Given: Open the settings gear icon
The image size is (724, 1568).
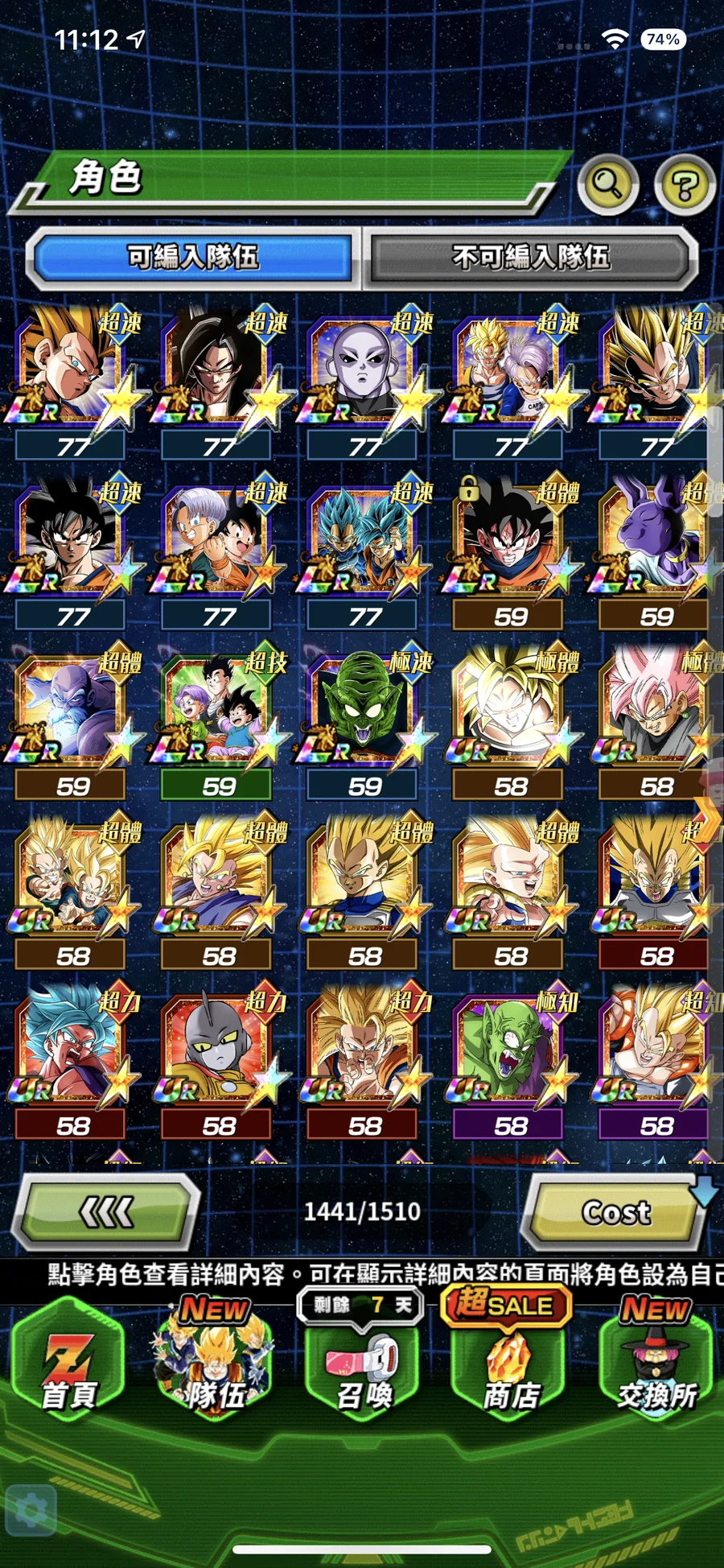Looking at the screenshot, I should 31,1511.
